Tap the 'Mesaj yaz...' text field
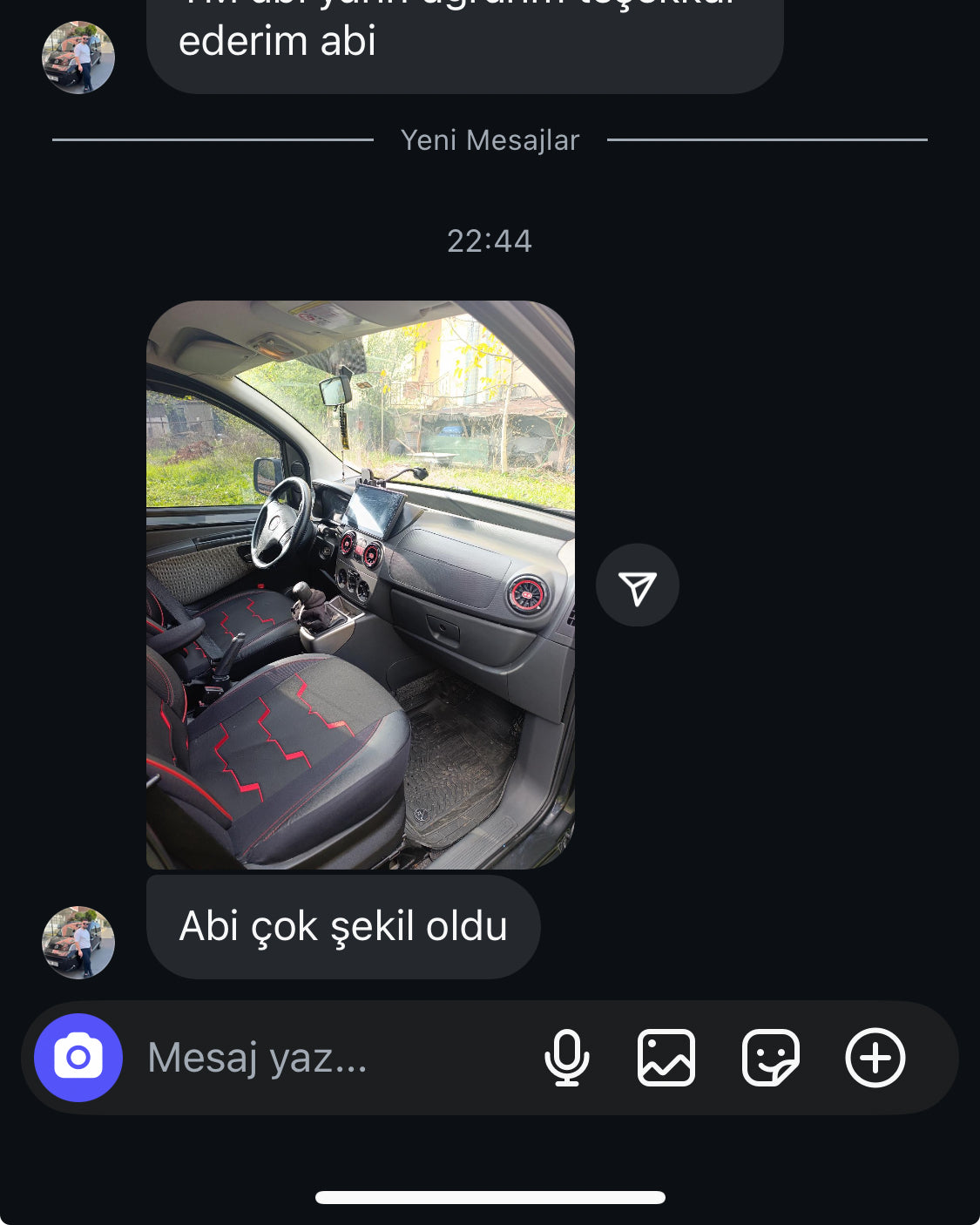This screenshot has height=1225, width=980. [x=331, y=1058]
